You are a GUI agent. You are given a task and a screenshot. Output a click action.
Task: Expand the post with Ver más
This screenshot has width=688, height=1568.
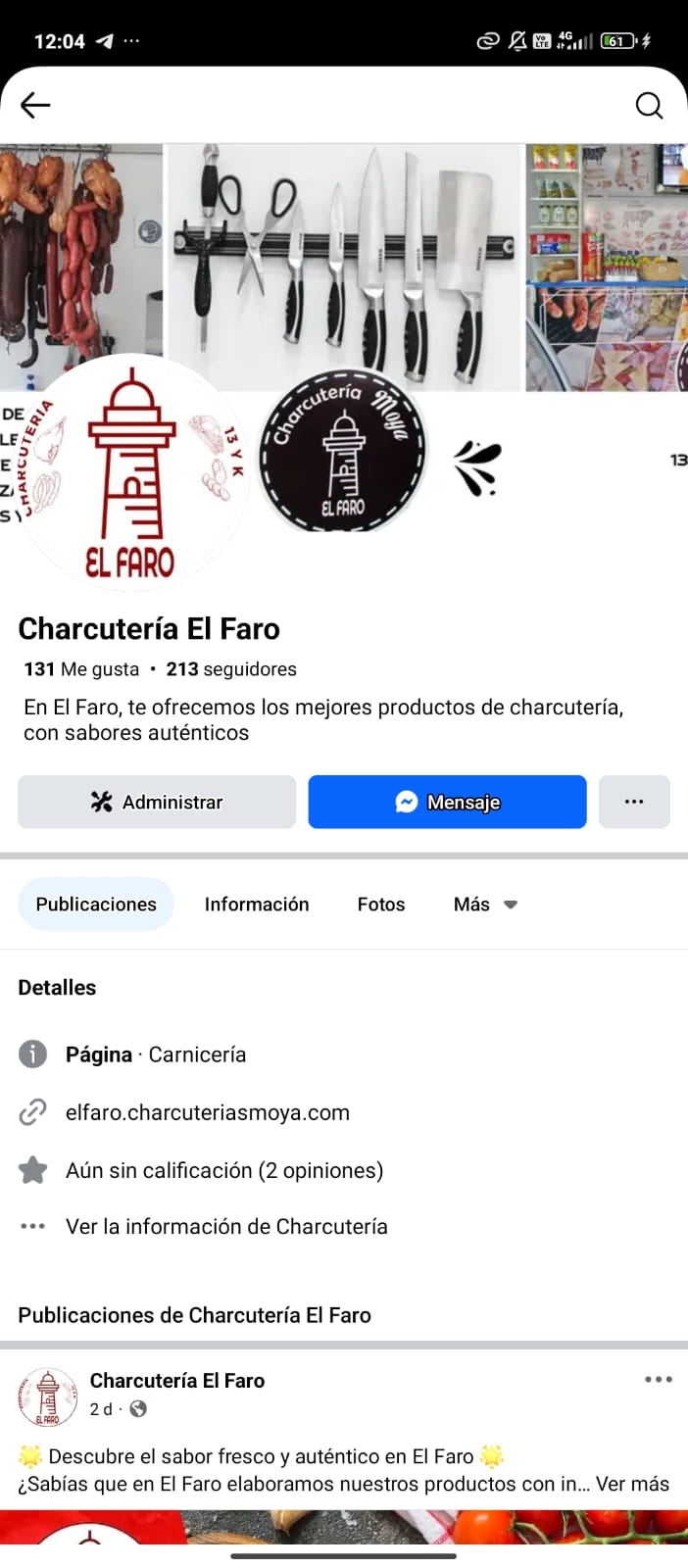point(632,1484)
